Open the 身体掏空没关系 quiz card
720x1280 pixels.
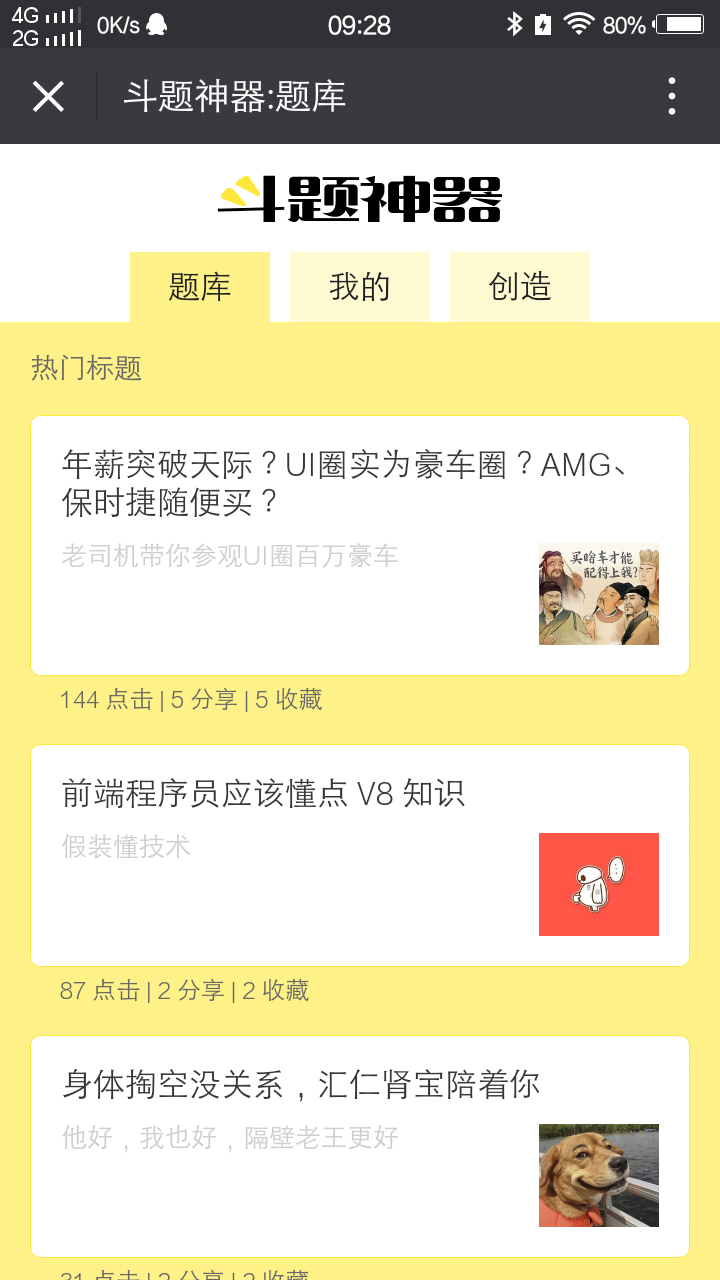(360, 1146)
